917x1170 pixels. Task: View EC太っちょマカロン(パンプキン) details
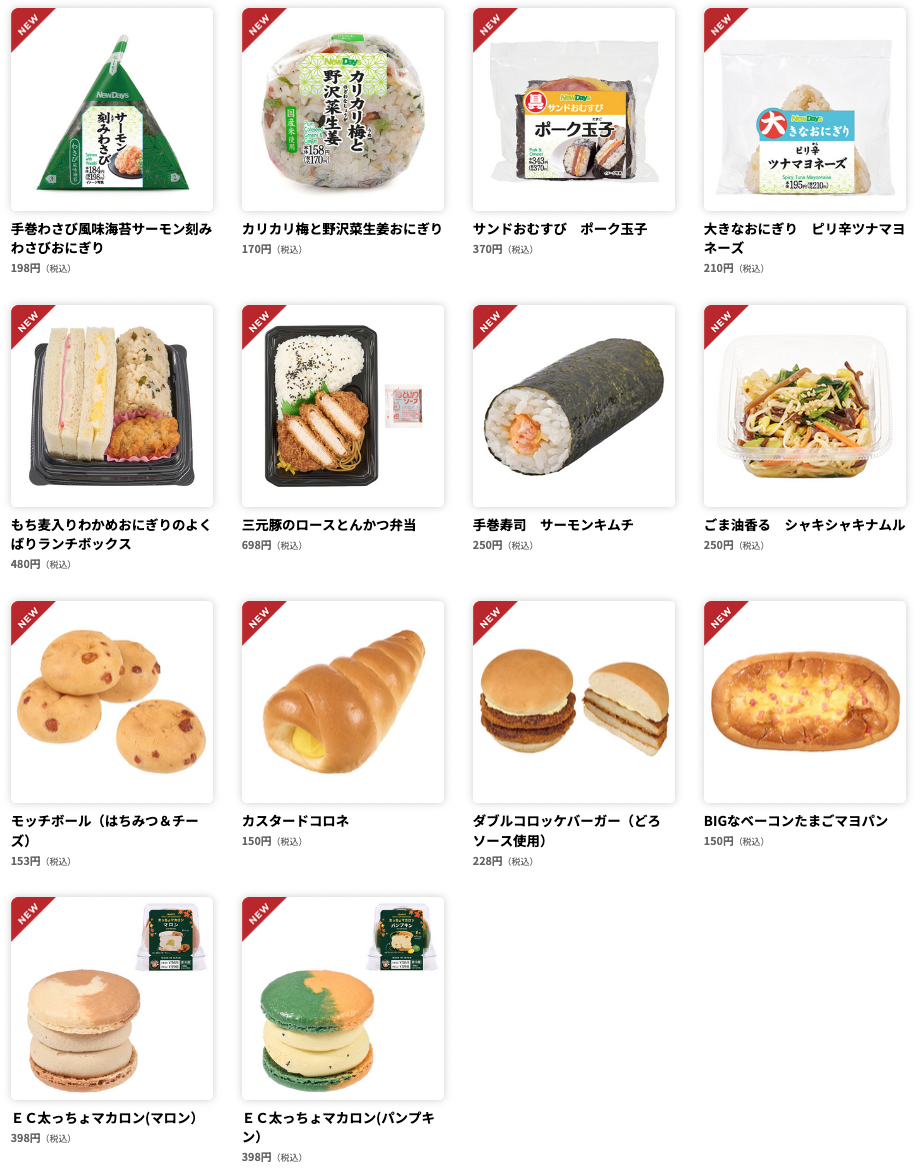343,998
